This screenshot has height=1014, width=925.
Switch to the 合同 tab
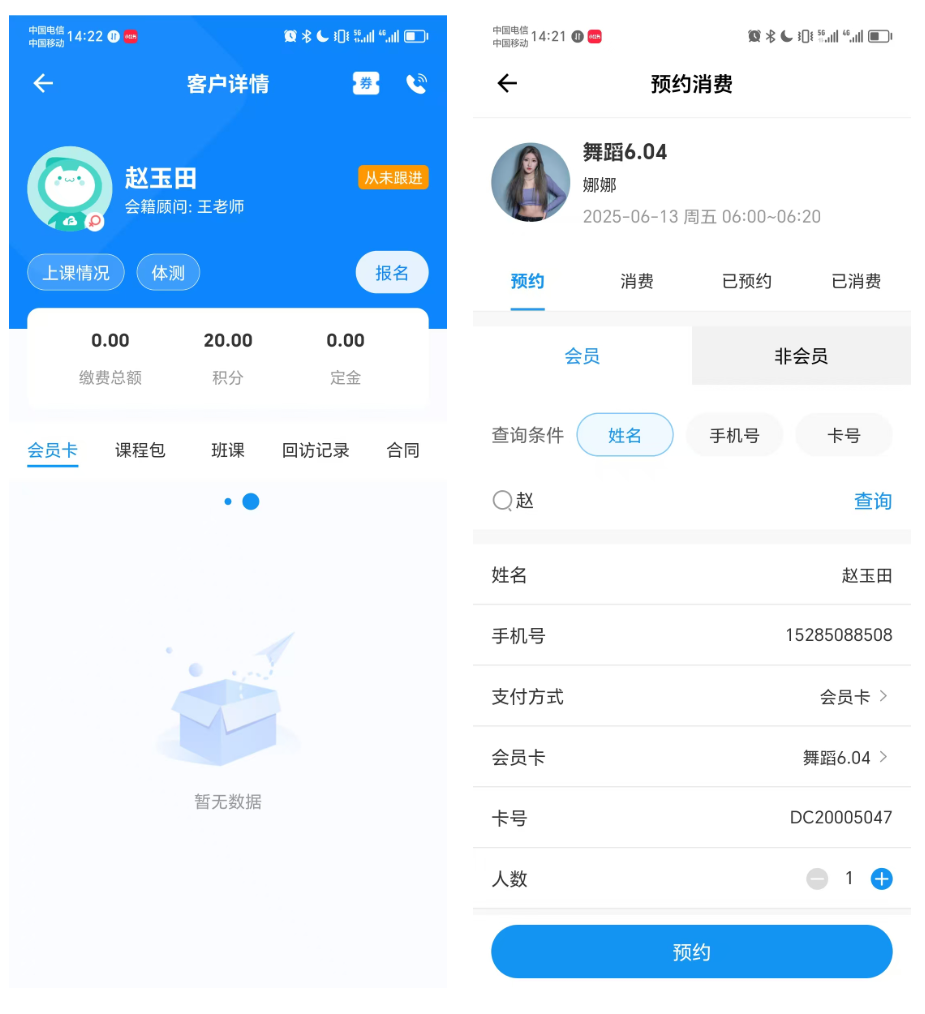(x=403, y=451)
